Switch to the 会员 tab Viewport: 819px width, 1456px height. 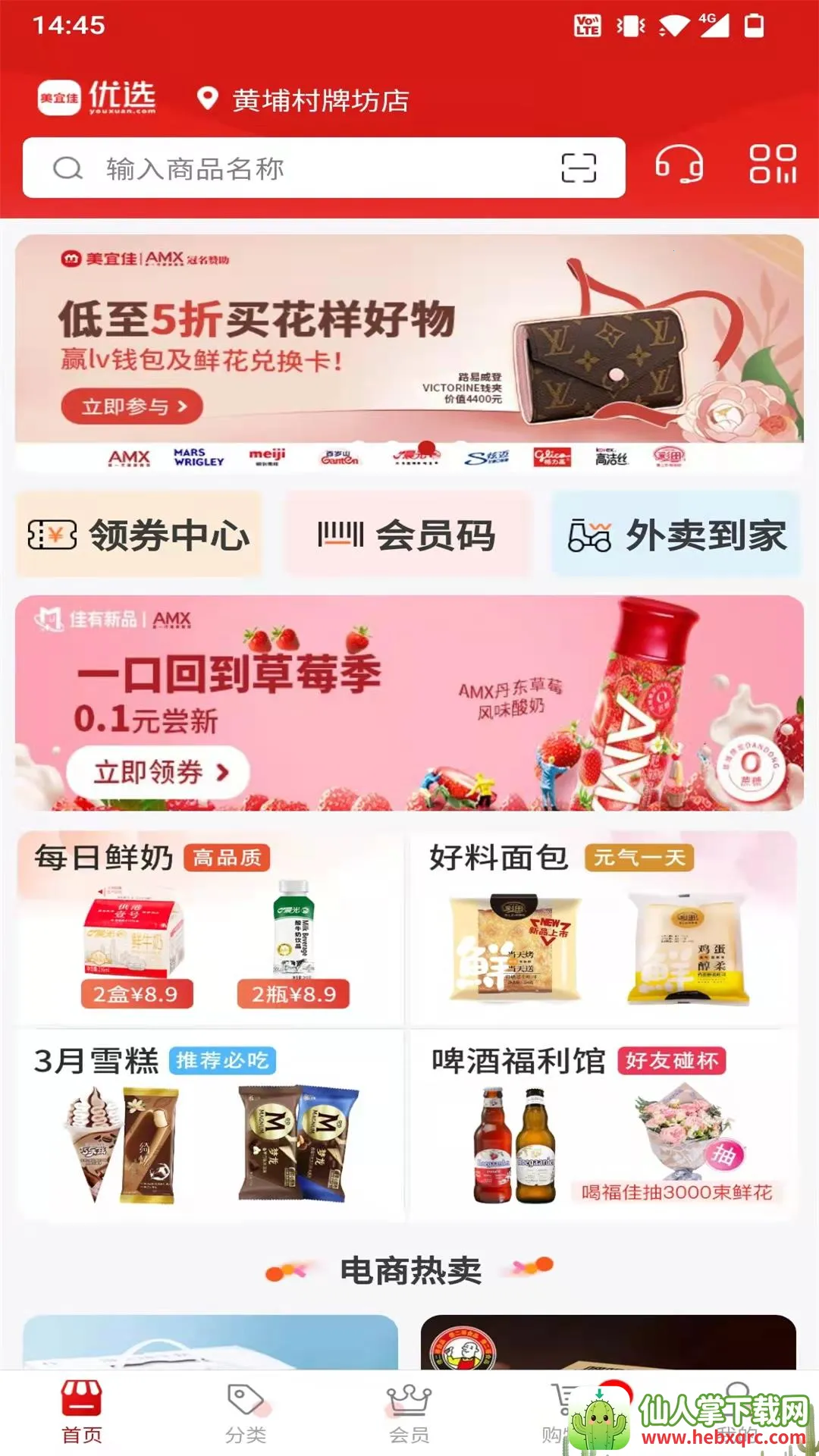click(x=409, y=1414)
